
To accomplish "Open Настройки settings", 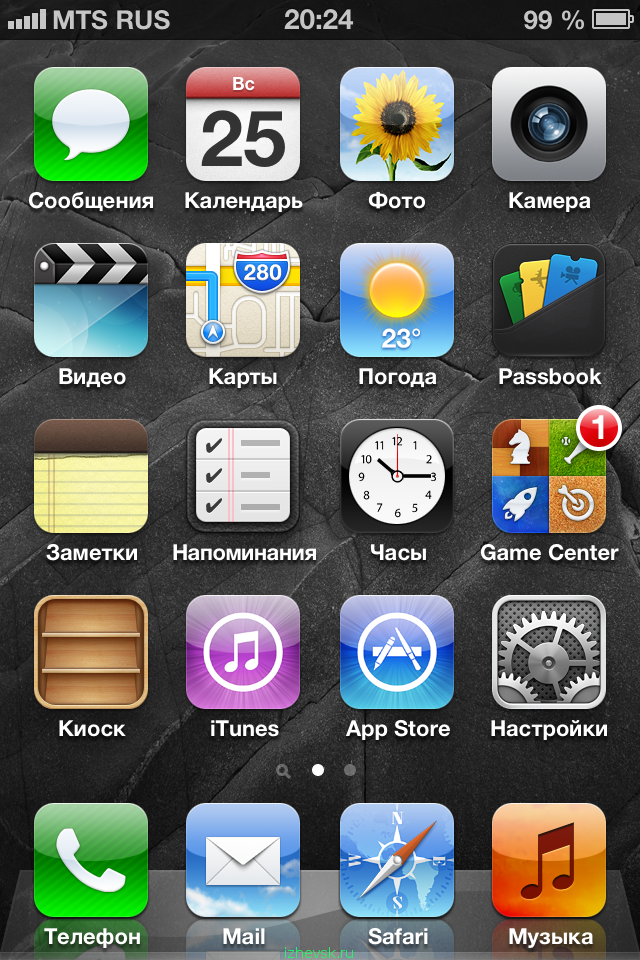I will point(549,652).
